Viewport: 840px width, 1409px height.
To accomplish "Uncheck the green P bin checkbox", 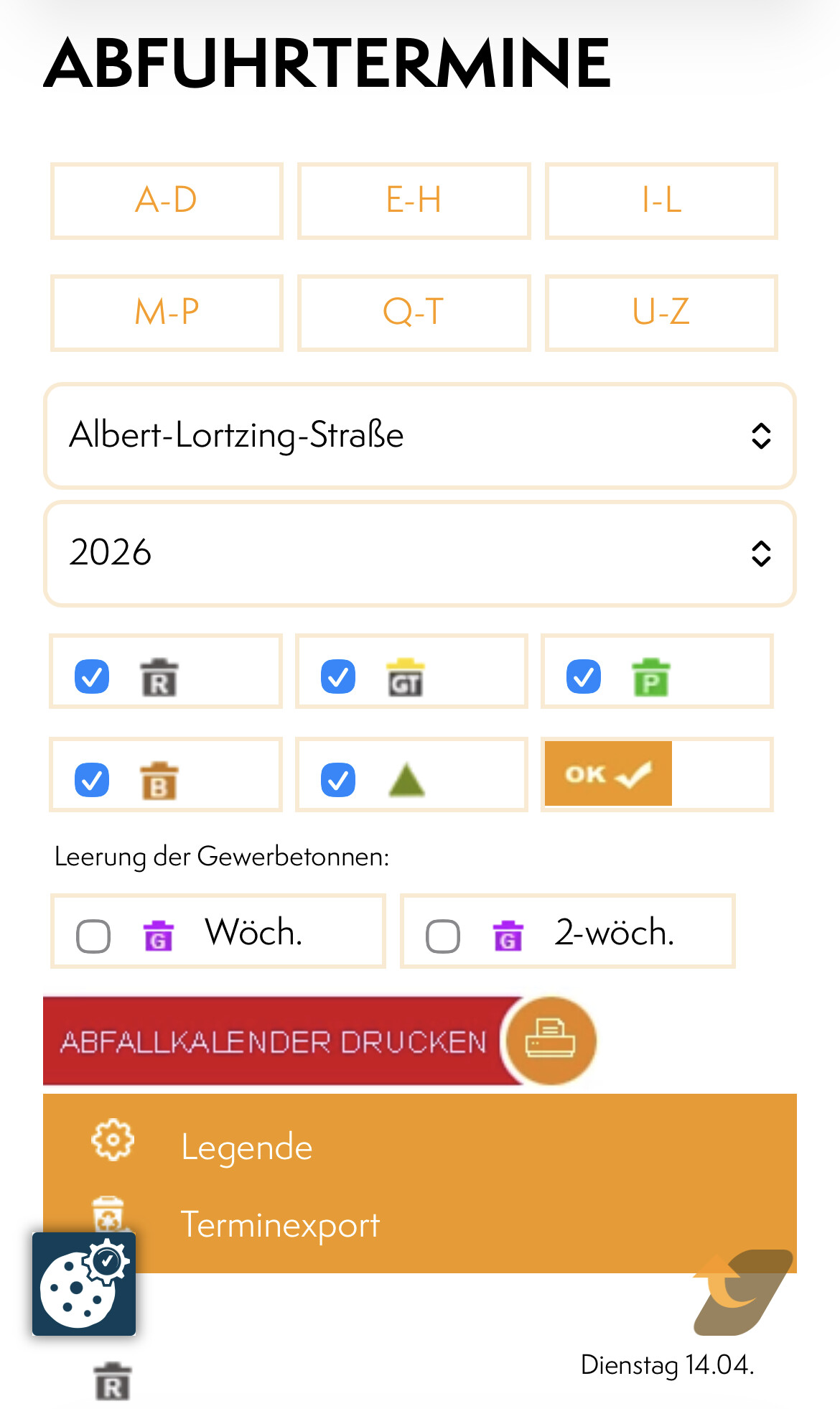I will point(584,676).
